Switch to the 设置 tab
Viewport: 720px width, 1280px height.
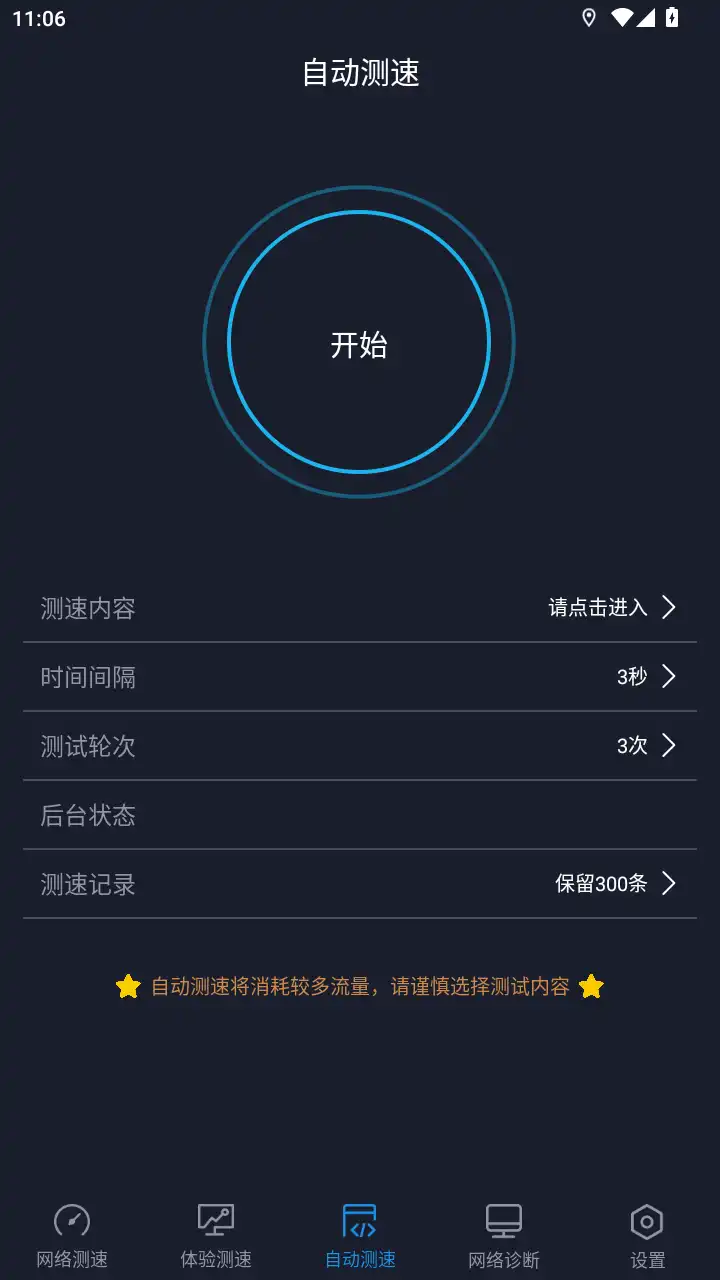click(x=647, y=1235)
